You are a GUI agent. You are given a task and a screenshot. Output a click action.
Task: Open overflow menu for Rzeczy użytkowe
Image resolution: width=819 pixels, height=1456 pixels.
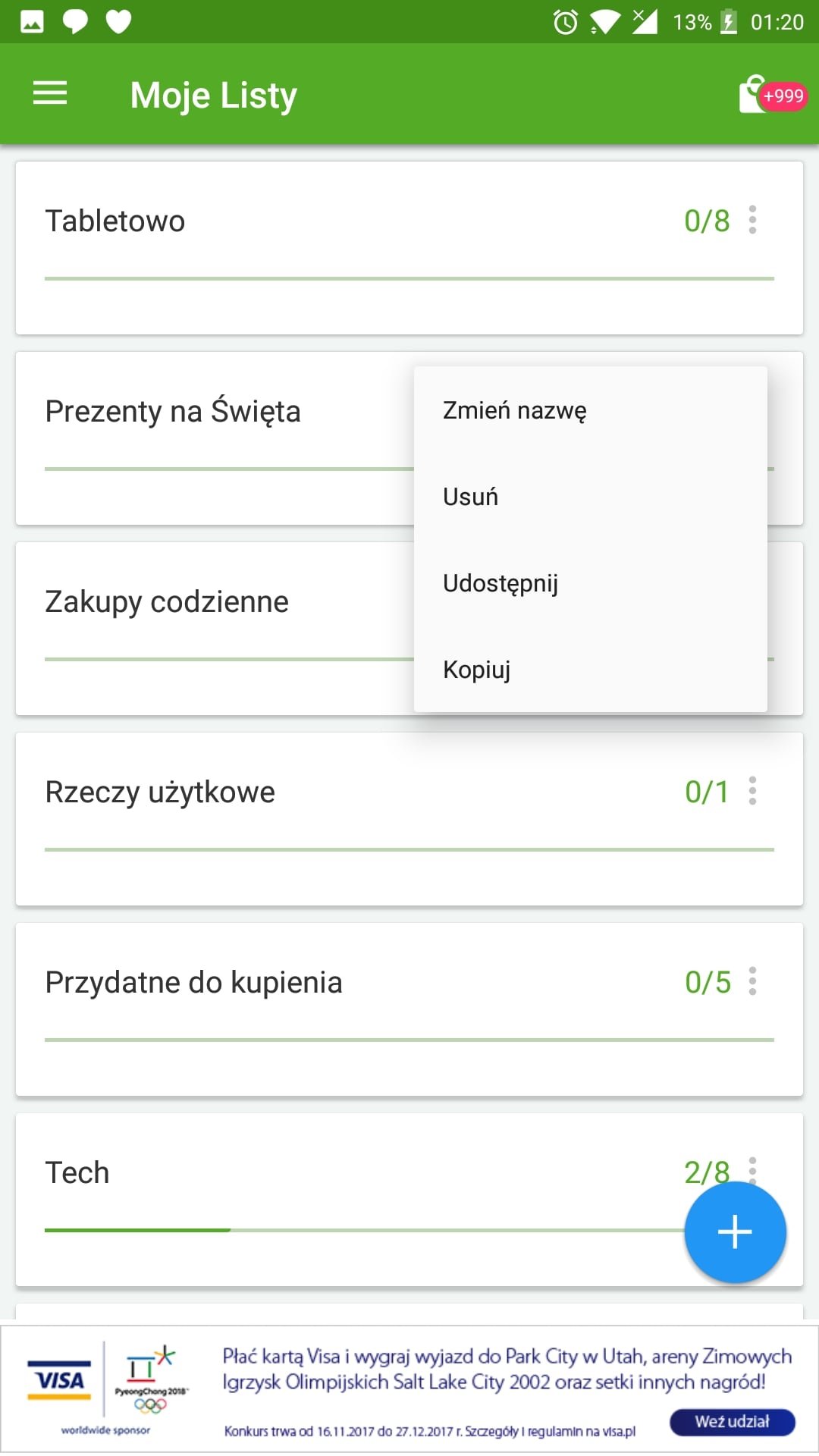752,791
